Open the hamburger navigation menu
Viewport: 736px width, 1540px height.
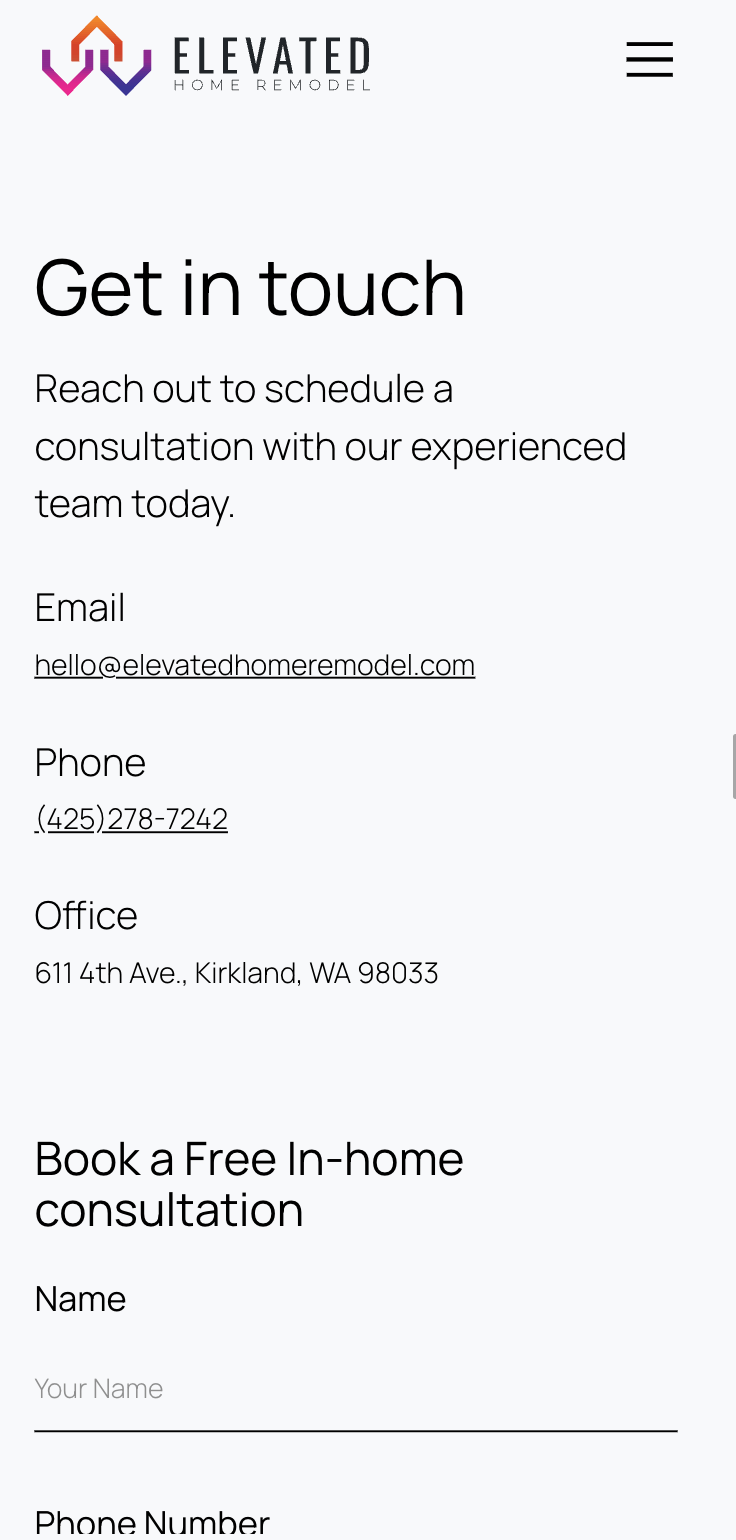[x=649, y=59]
